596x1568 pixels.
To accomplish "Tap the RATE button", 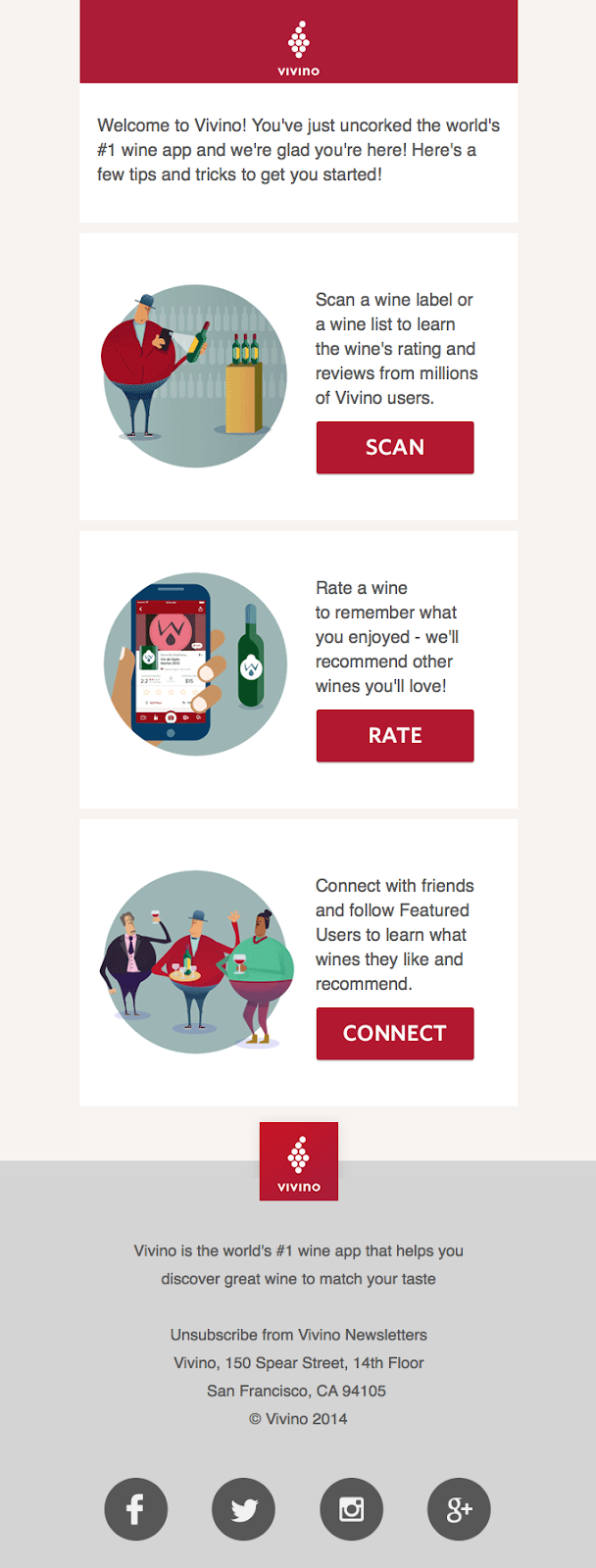I will (x=394, y=736).
